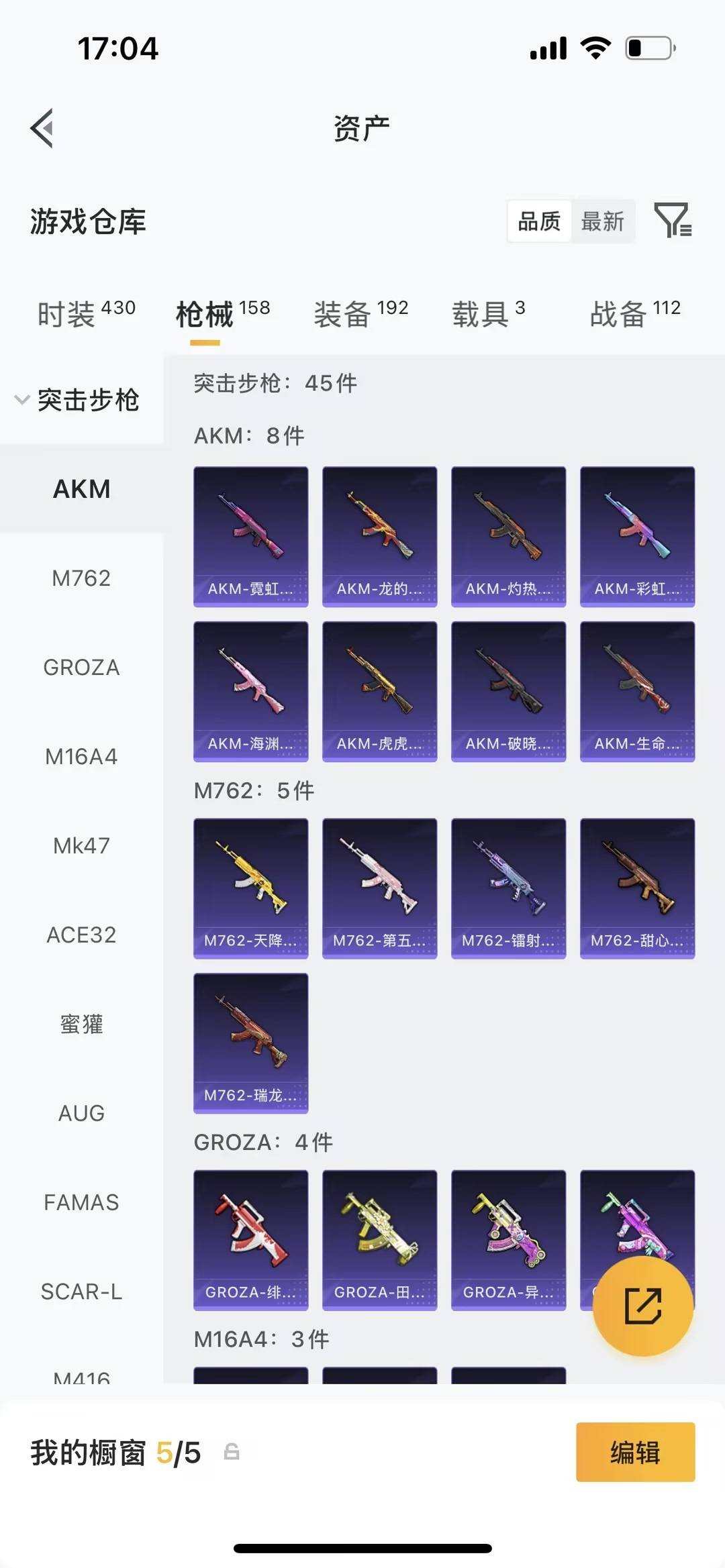Tap the orange floating share button
Viewport: 725px width, 1568px height.
pos(642,1306)
